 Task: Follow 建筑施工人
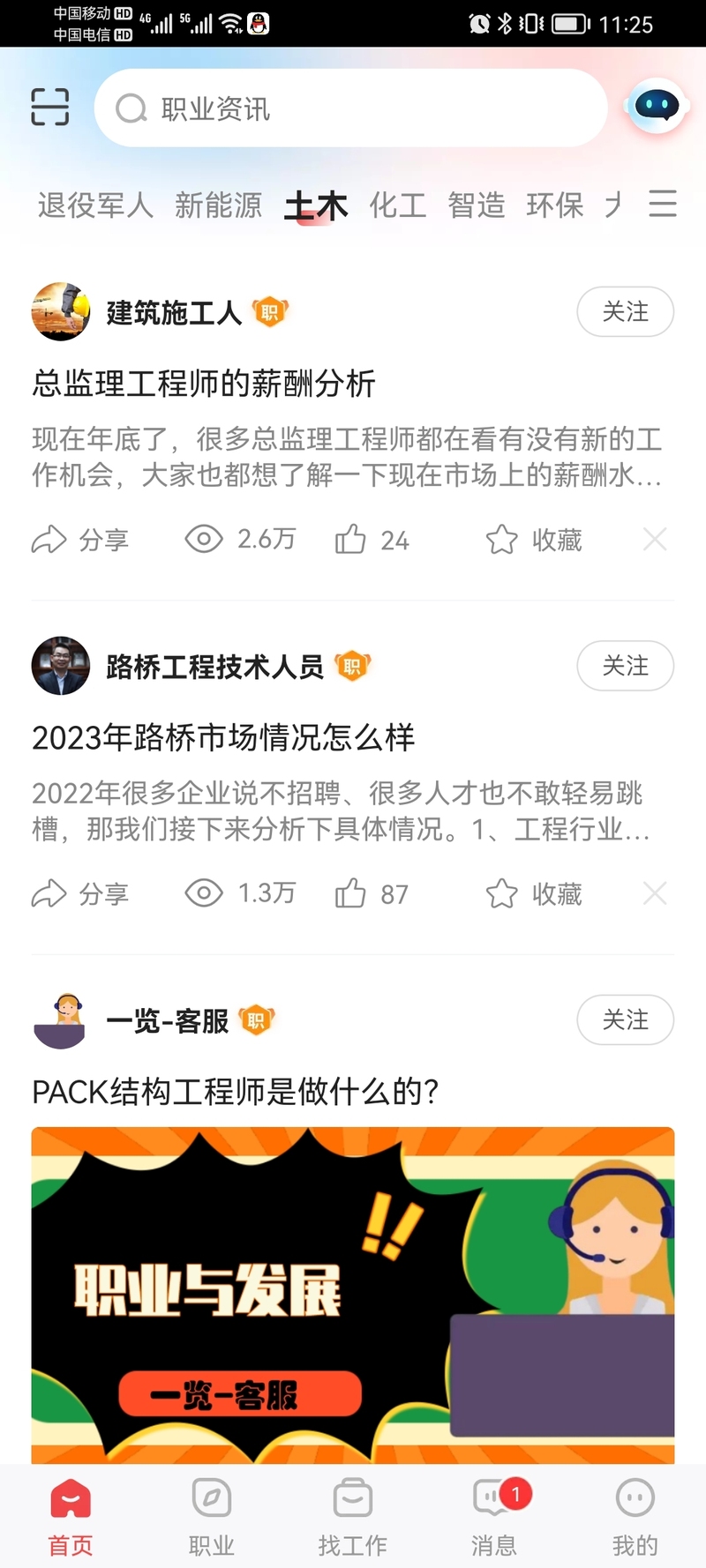pyautogui.click(x=625, y=311)
